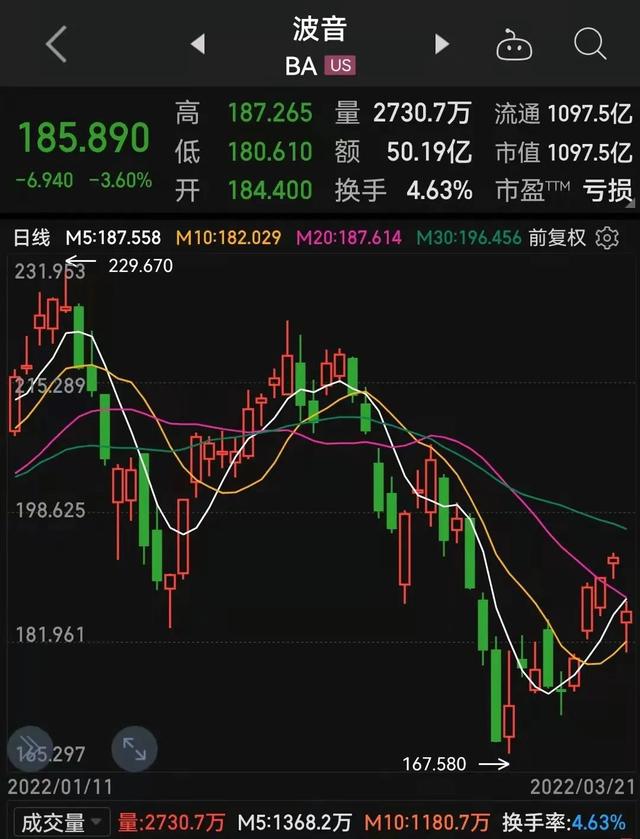The height and width of the screenshot is (839, 640).
Task: Go back using the arrow
Action: coord(56,44)
